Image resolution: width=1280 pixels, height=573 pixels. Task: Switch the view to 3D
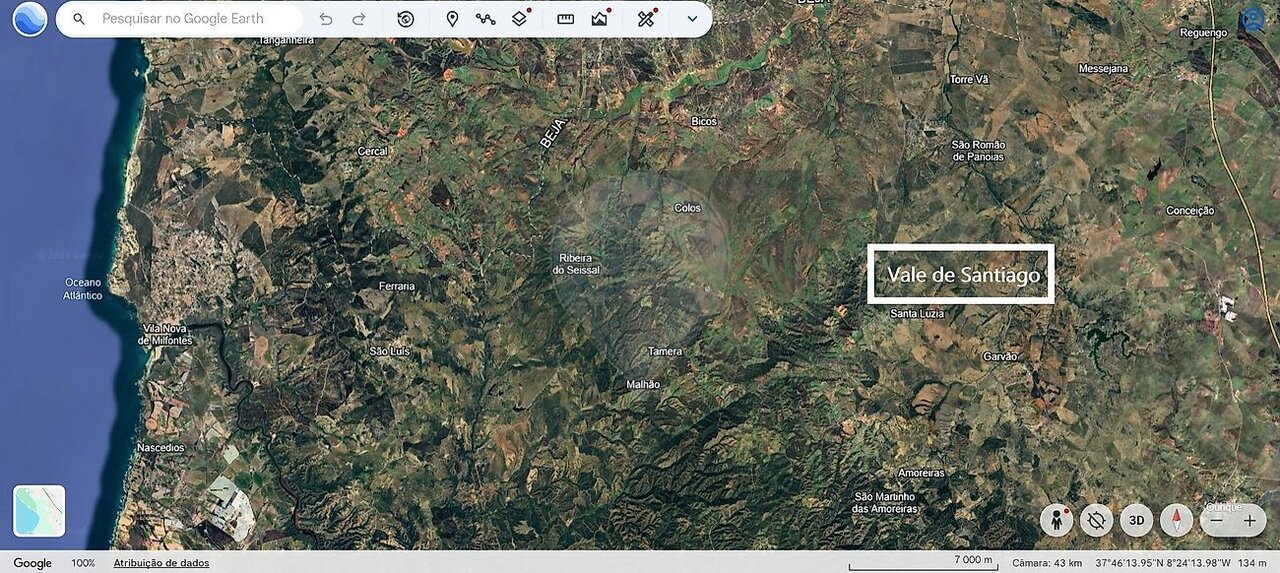point(1136,520)
